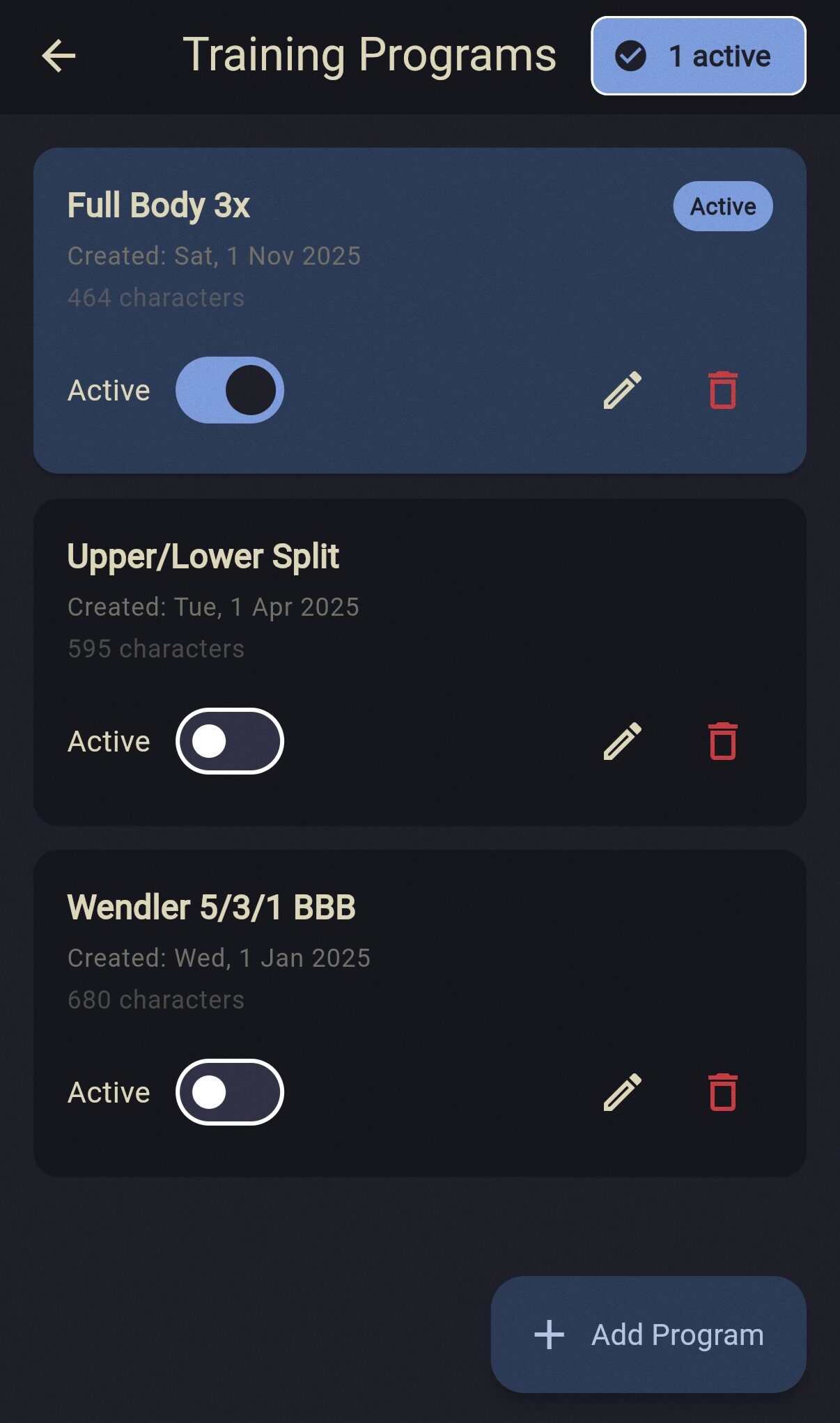Activate the Wendler 5/3/1 BBB switch
This screenshot has height=1423, width=840.
230,1092
